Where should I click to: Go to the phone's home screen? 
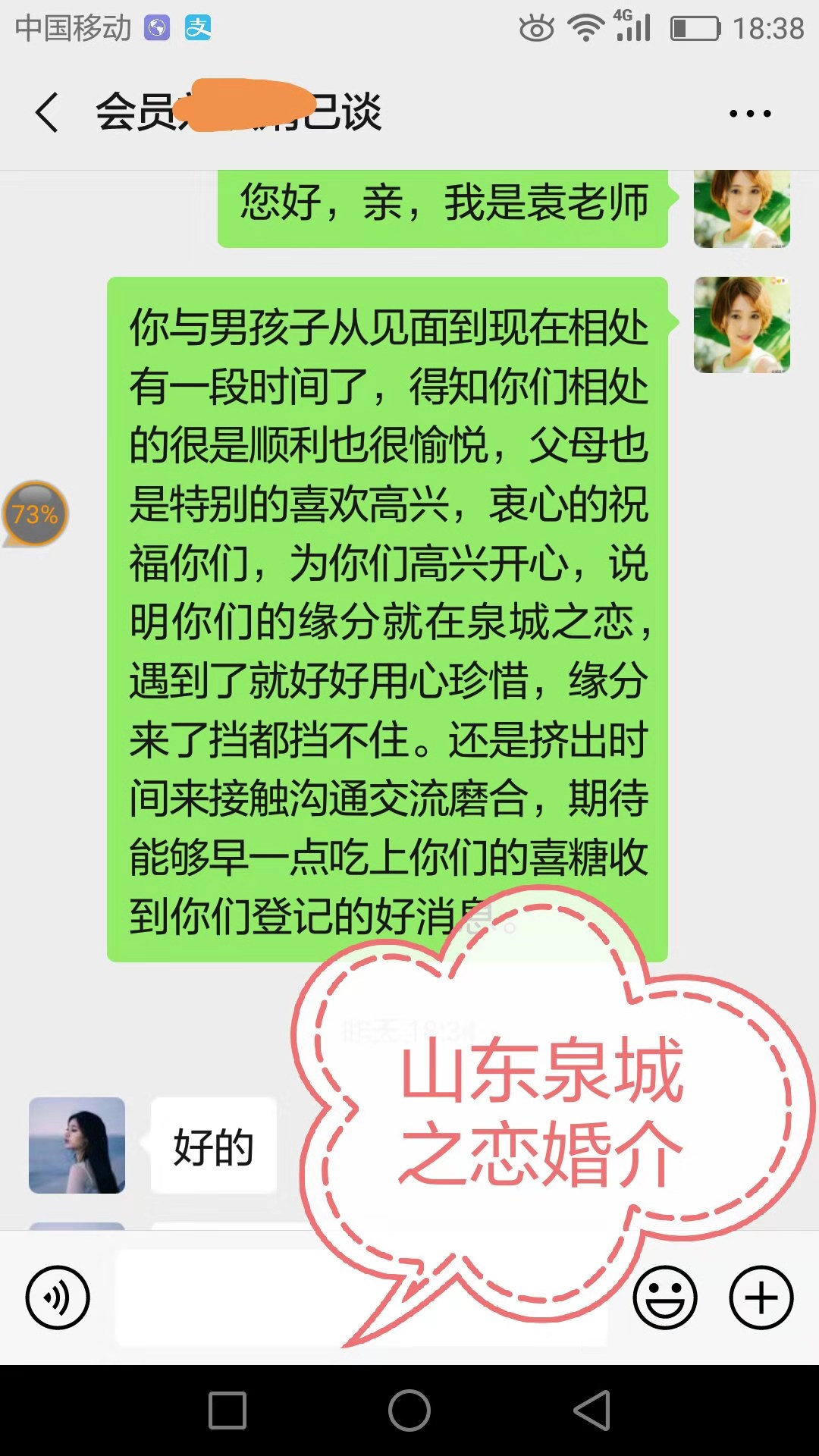tap(409, 1410)
